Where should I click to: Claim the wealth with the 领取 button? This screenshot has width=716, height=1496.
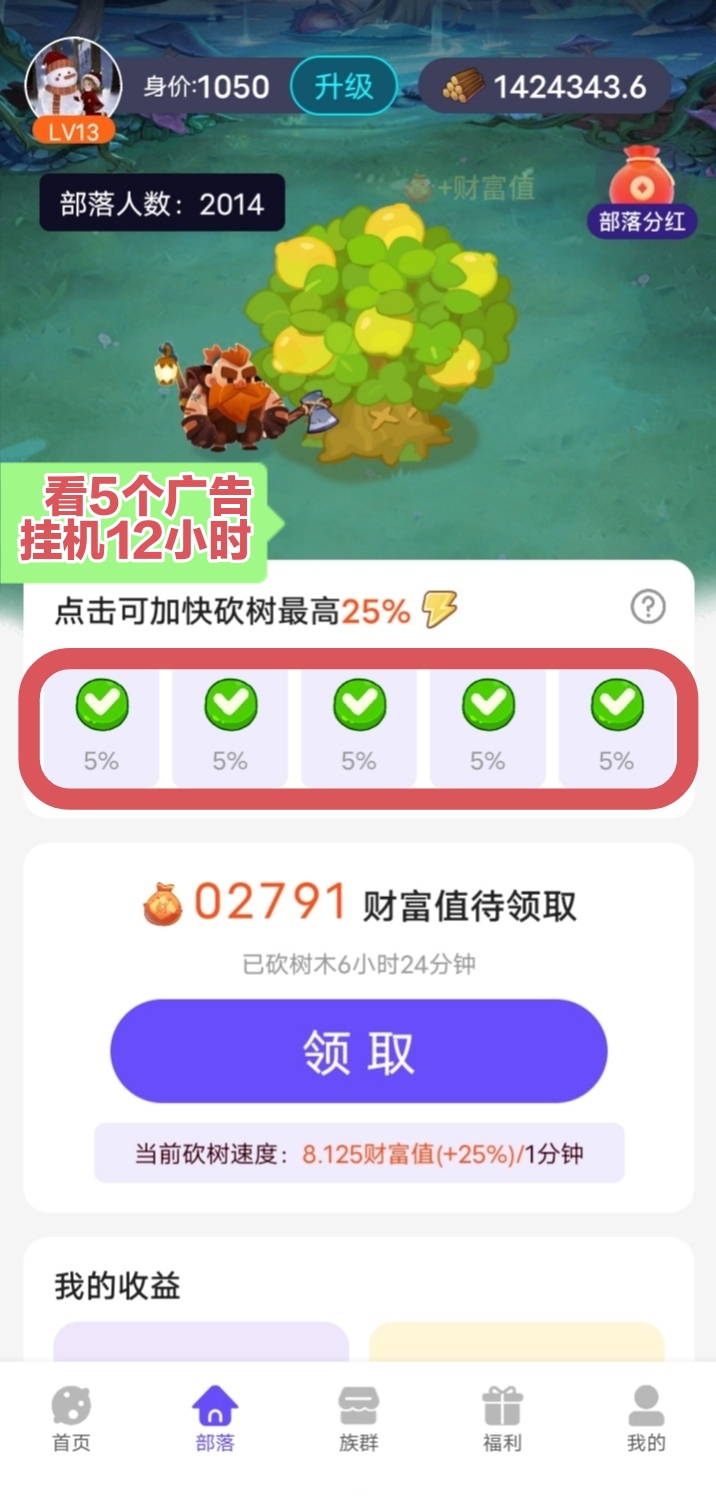[x=358, y=1051]
